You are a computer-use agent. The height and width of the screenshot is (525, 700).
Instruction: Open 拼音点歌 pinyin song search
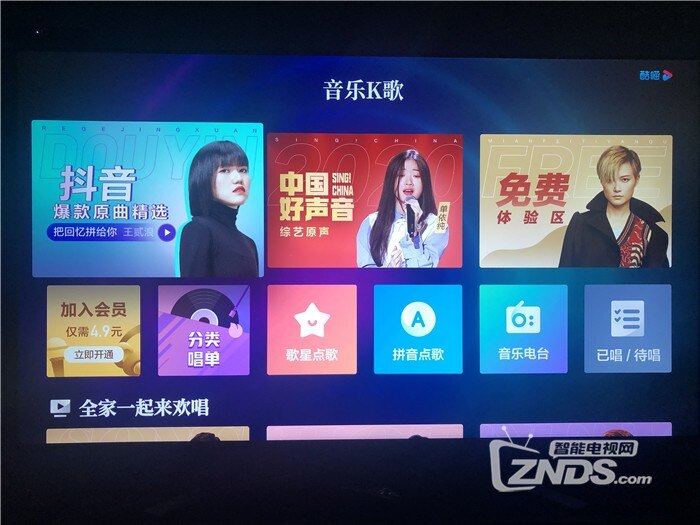[418, 330]
